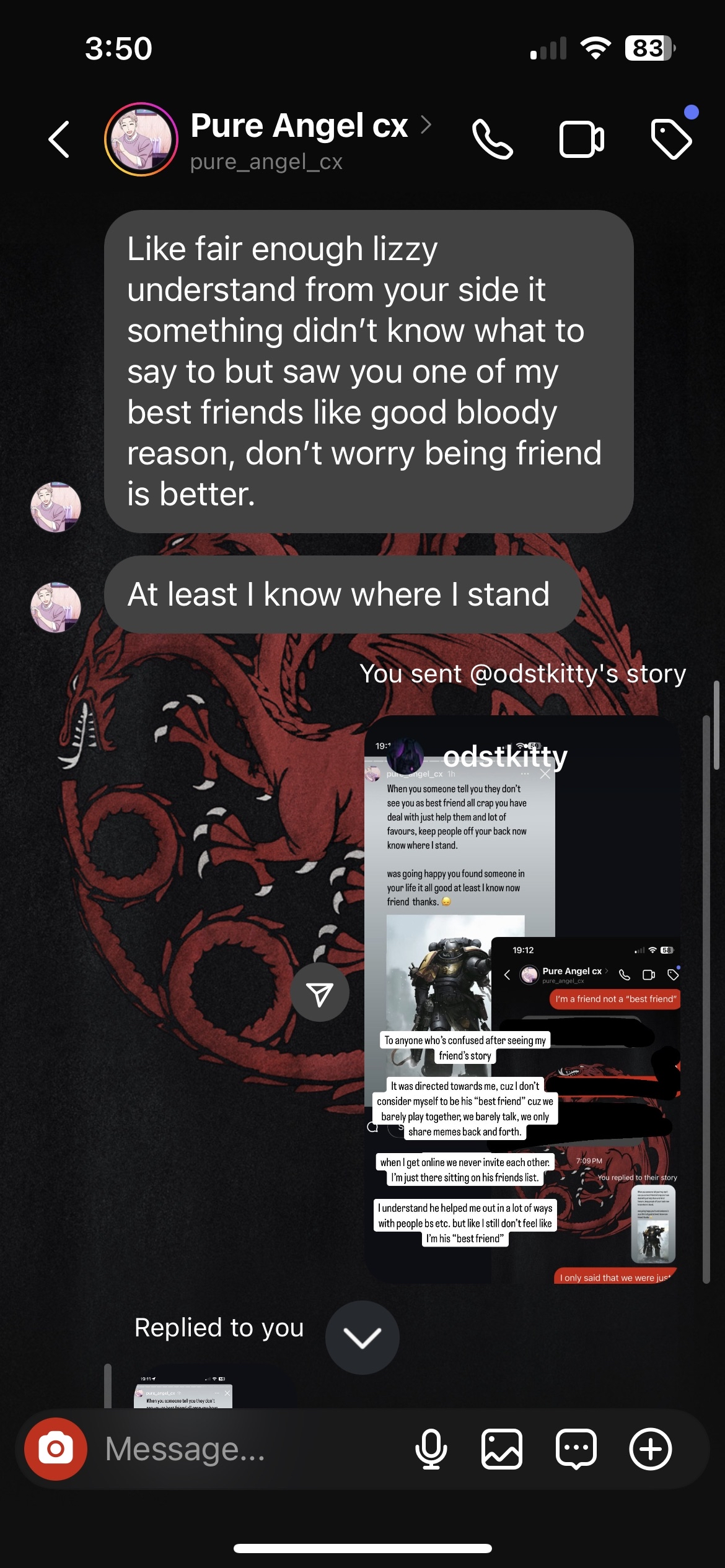
Task: Attach a photo from gallery
Action: [502, 1449]
